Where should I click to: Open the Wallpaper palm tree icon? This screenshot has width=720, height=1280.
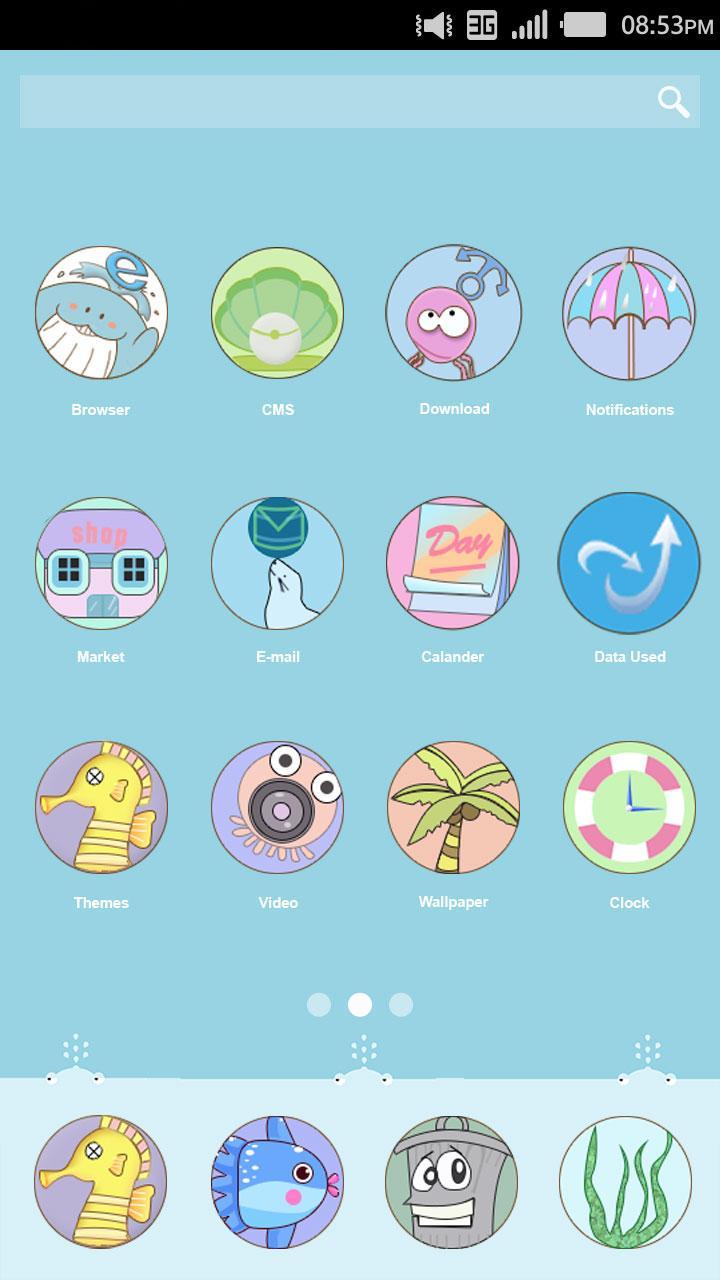[x=454, y=807]
